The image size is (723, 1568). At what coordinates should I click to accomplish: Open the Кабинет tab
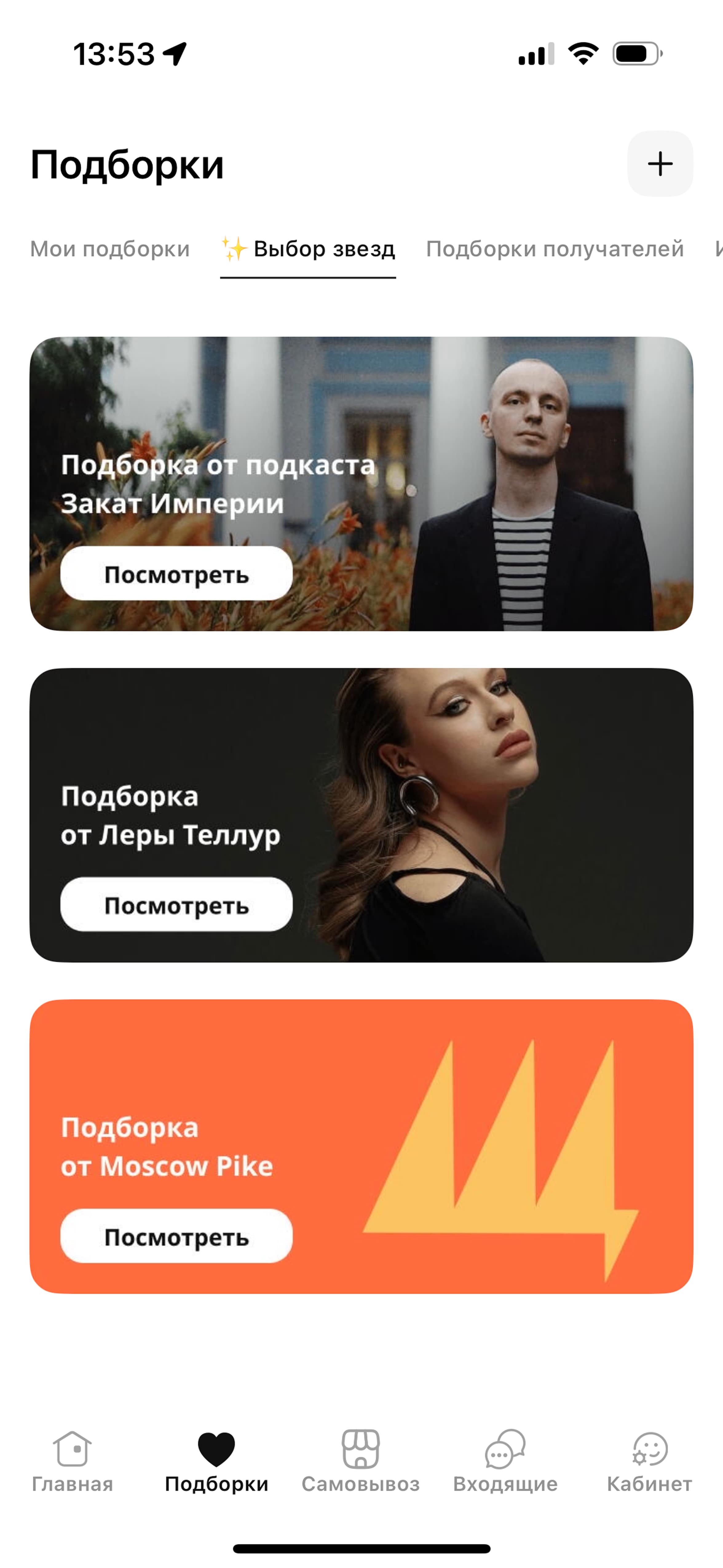649,1461
